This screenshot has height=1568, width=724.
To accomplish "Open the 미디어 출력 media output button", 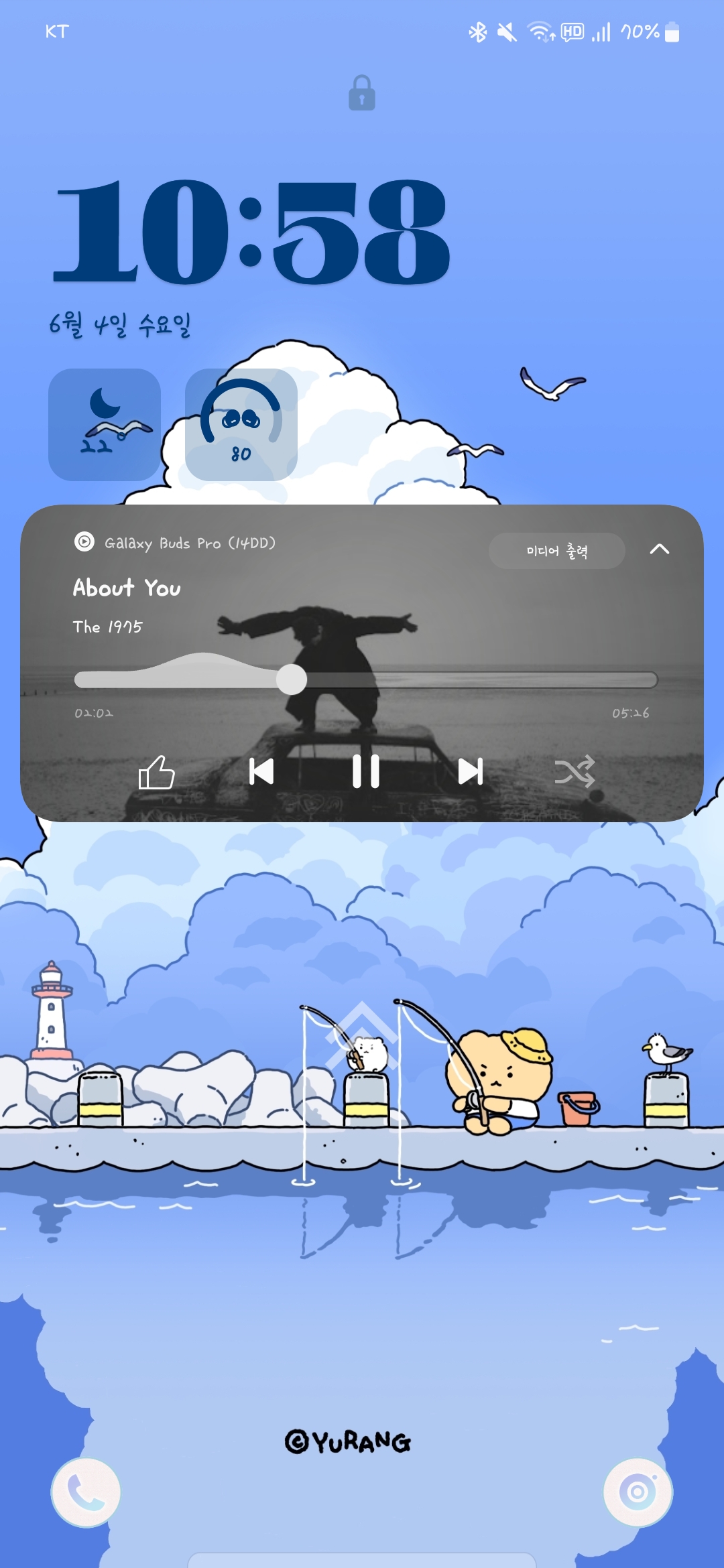I will 557,551.
